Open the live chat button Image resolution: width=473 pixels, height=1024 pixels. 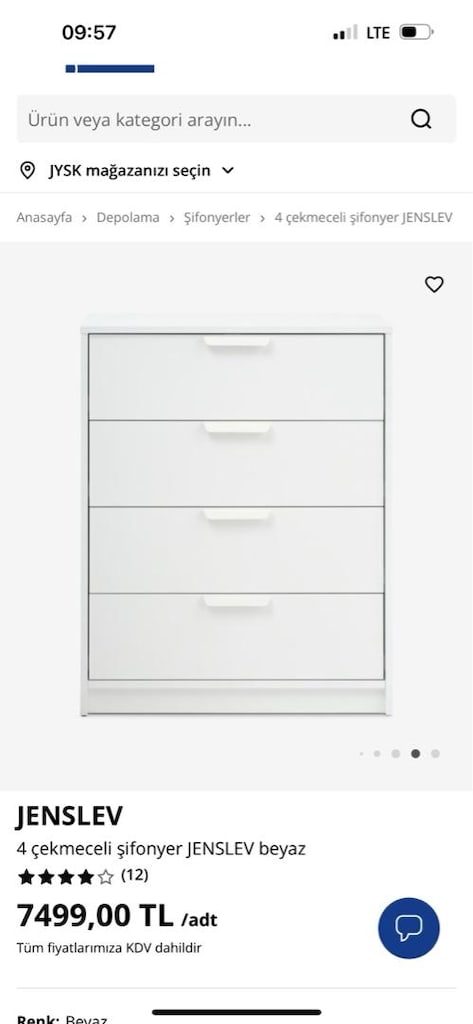(x=409, y=928)
